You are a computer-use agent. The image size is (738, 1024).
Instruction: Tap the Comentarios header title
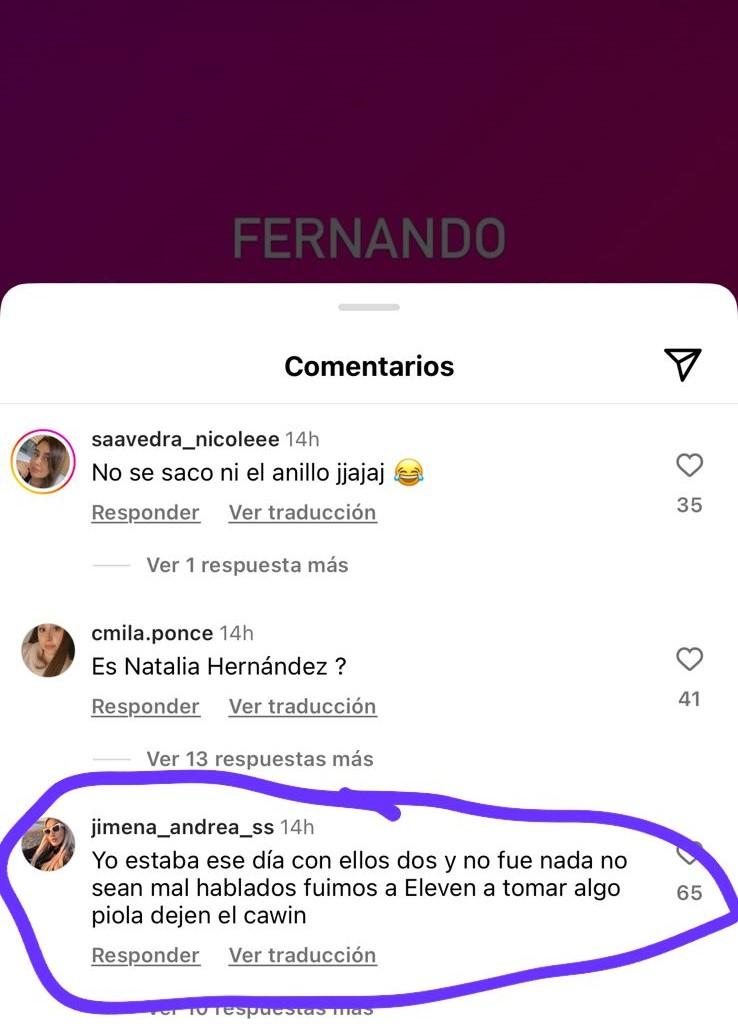click(369, 366)
